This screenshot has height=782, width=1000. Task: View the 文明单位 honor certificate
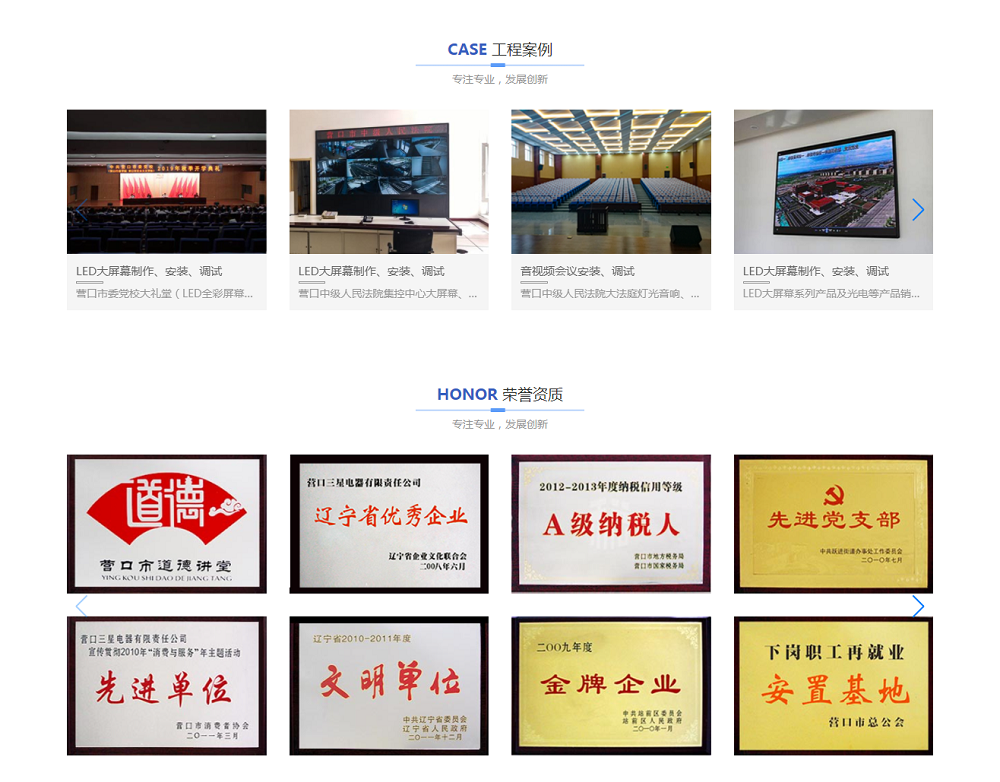pos(389,686)
